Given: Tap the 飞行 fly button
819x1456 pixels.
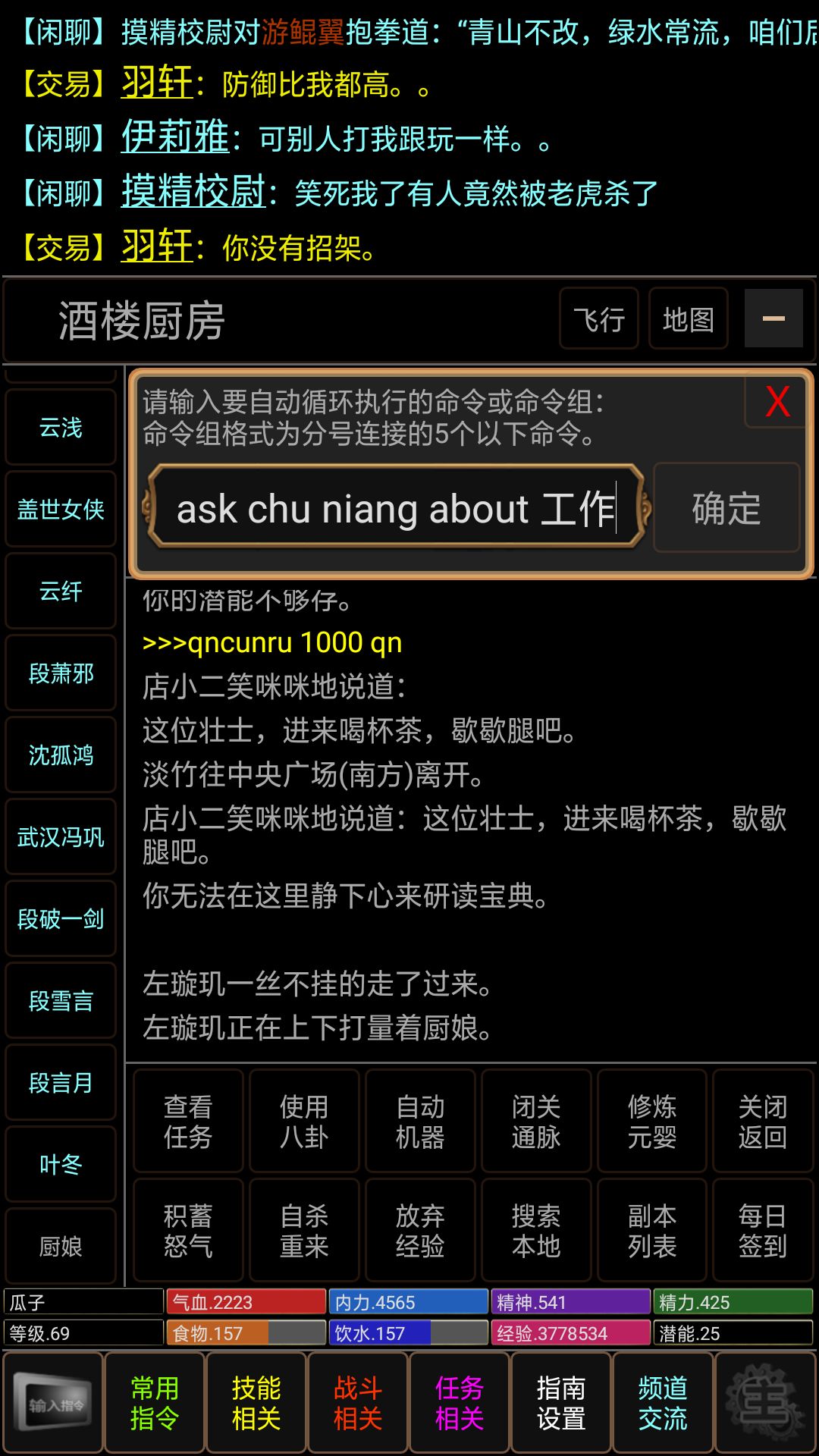Looking at the screenshot, I should (599, 318).
